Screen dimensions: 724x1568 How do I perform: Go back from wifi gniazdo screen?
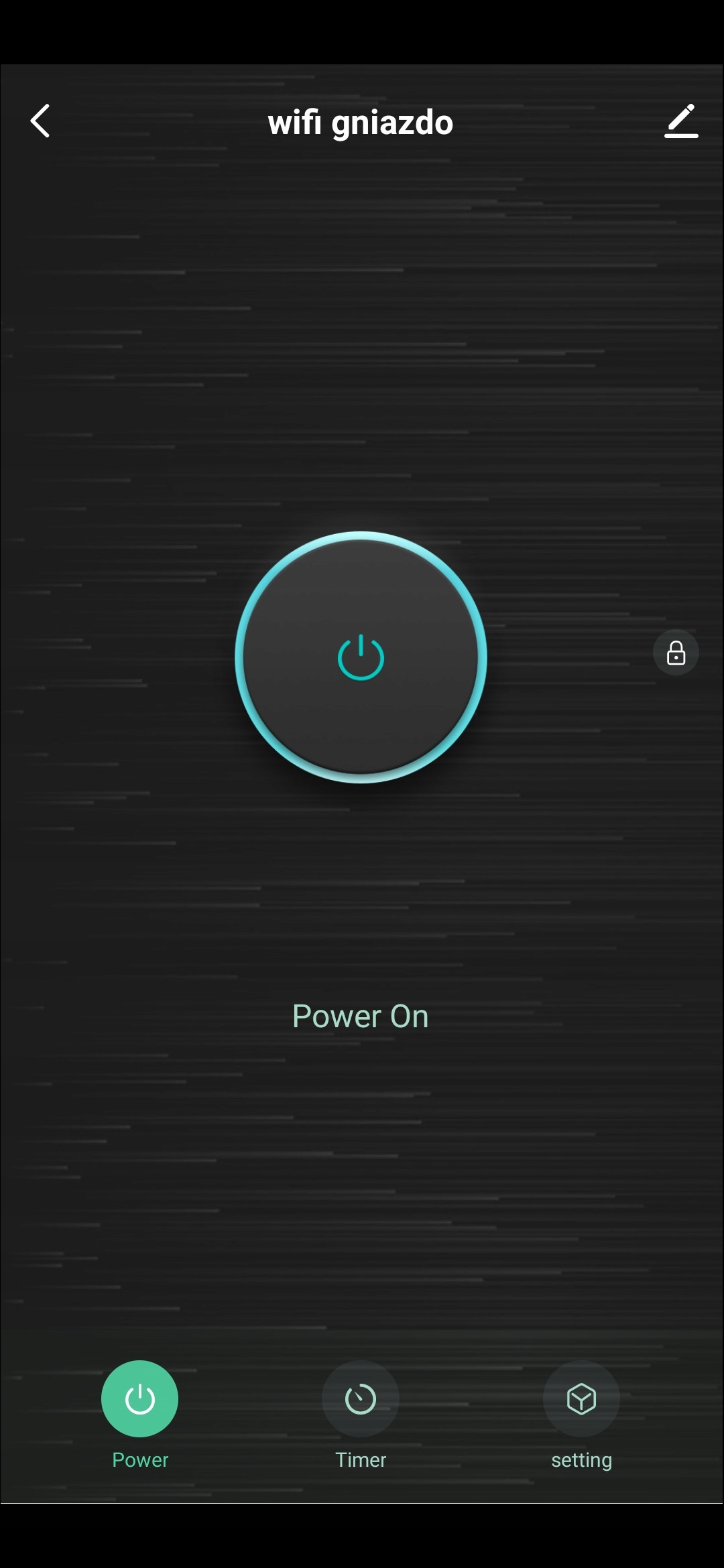(x=40, y=121)
